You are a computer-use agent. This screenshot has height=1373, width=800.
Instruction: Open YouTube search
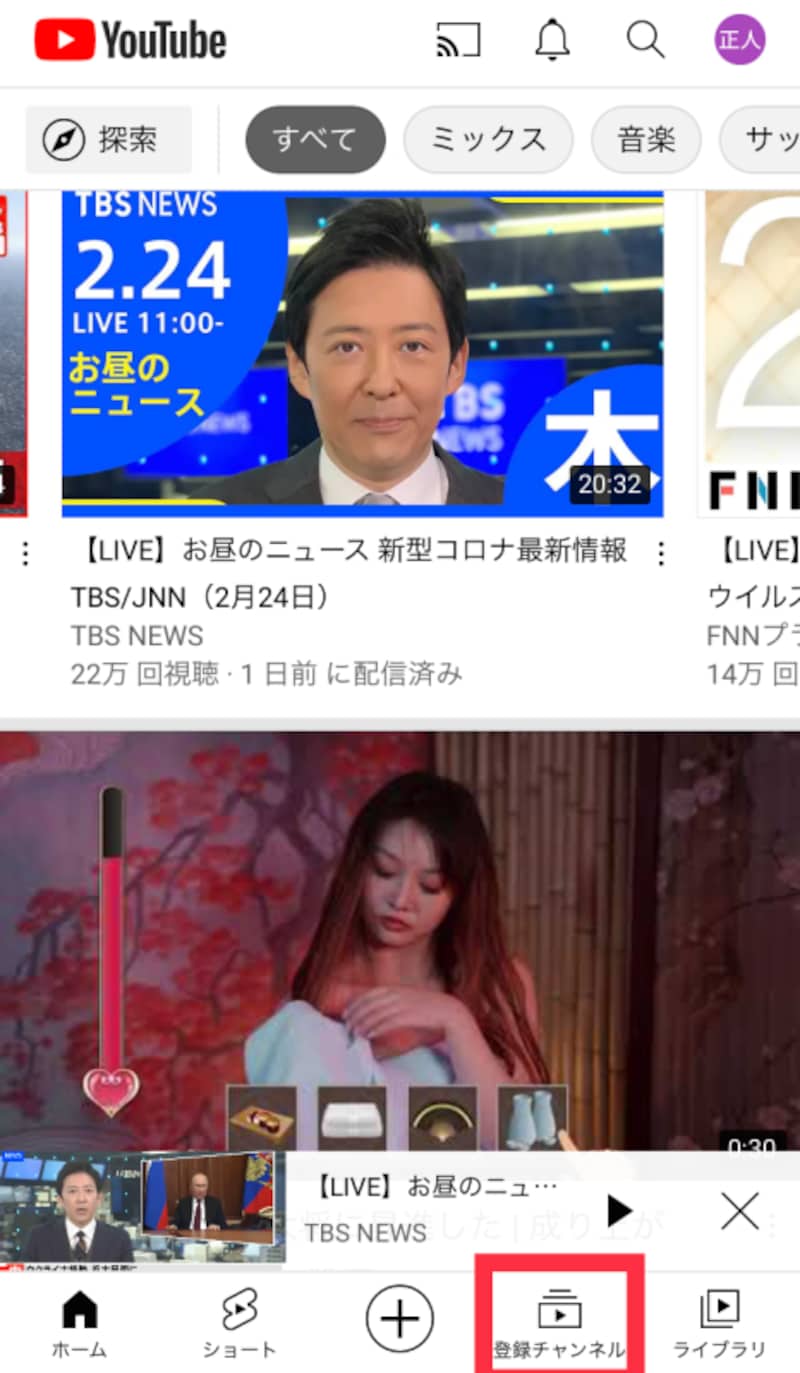[644, 40]
